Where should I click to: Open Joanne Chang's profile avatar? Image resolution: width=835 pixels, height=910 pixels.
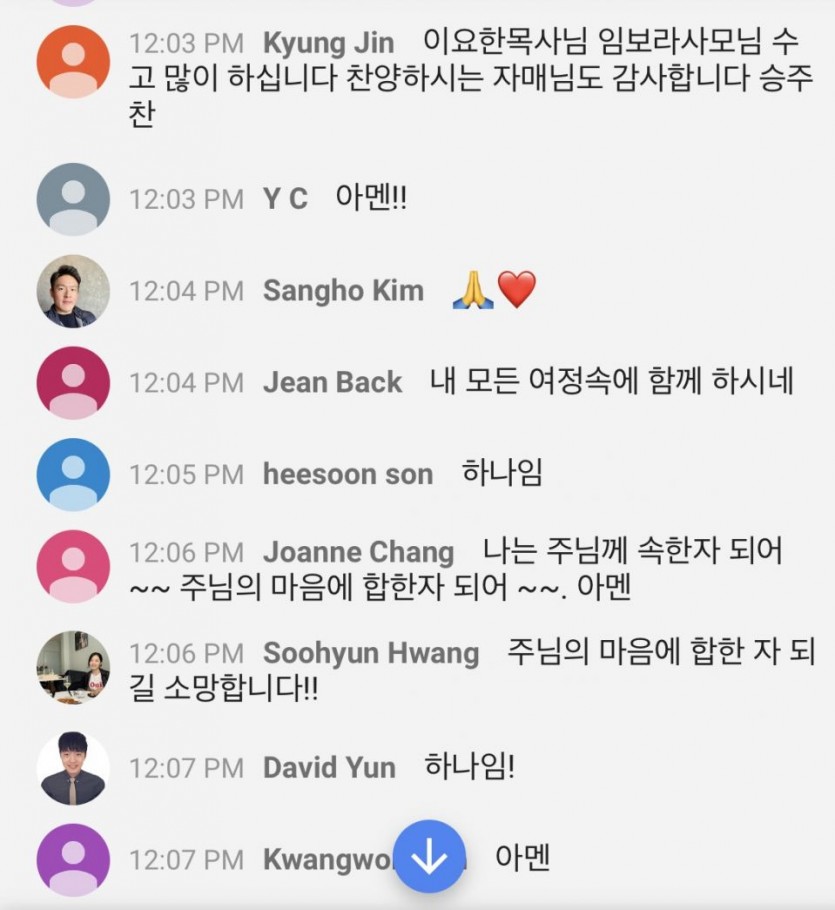73,566
